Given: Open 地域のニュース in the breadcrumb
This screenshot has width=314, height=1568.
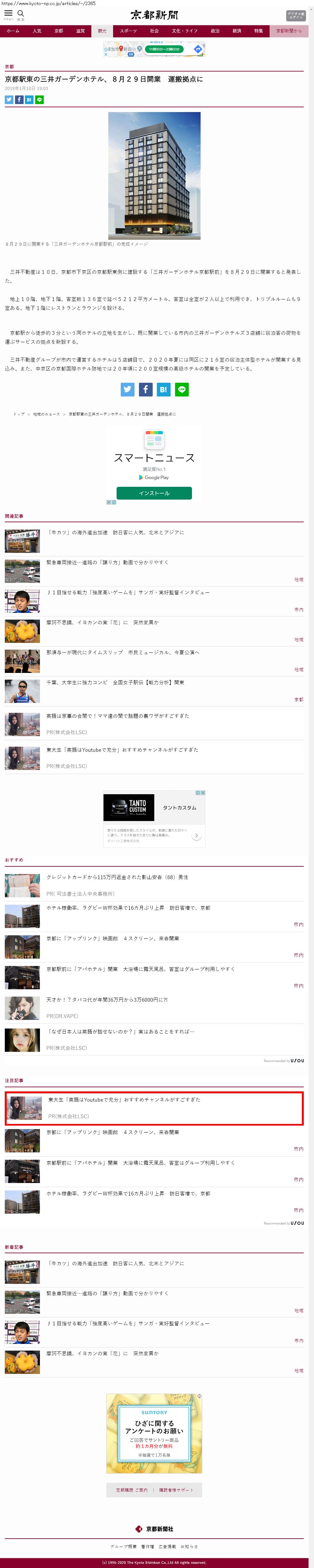Looking at the screenshot, I should pyautogui.click(x=46, y=414).
